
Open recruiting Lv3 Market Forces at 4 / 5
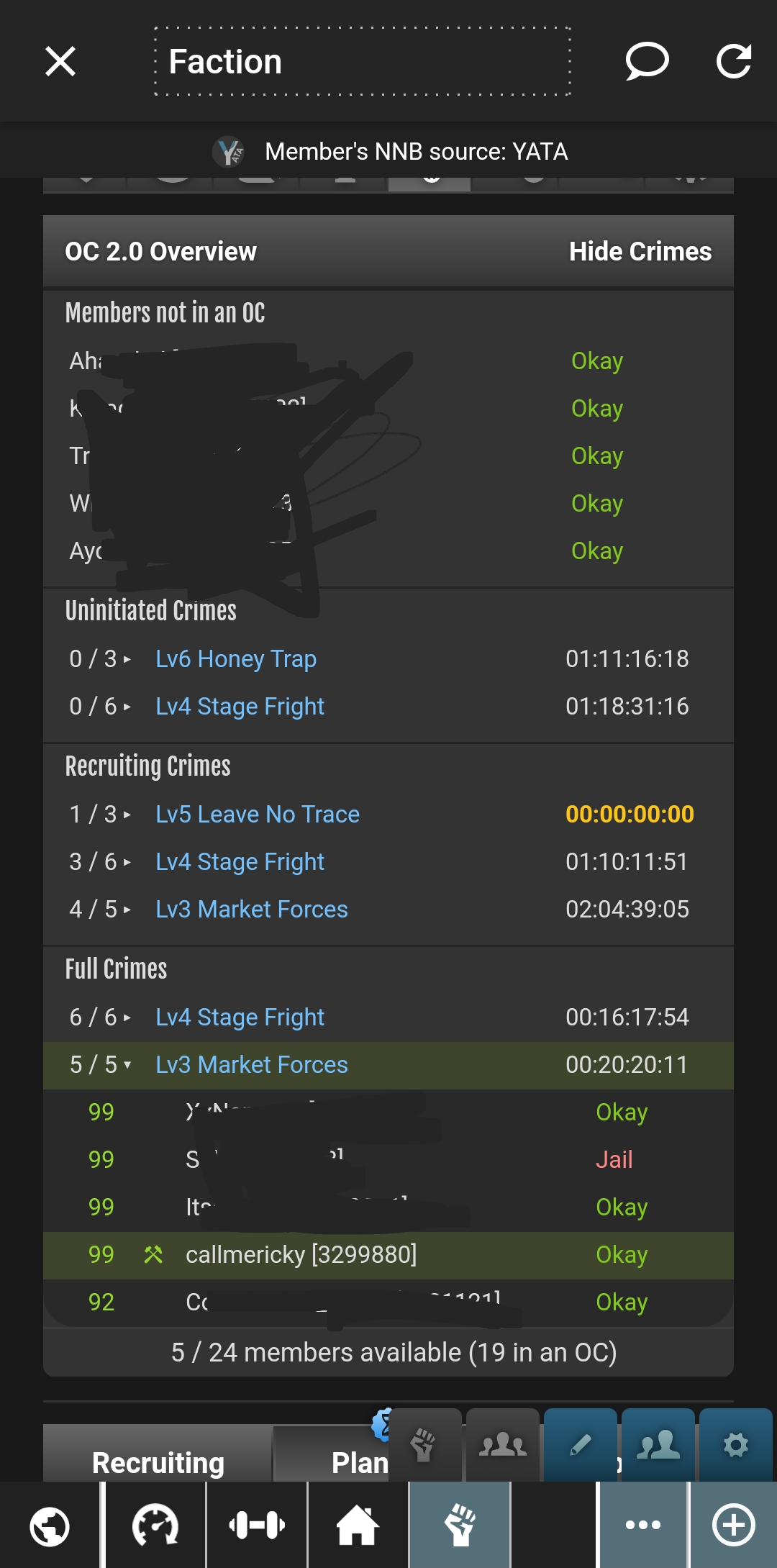[252, 909]
